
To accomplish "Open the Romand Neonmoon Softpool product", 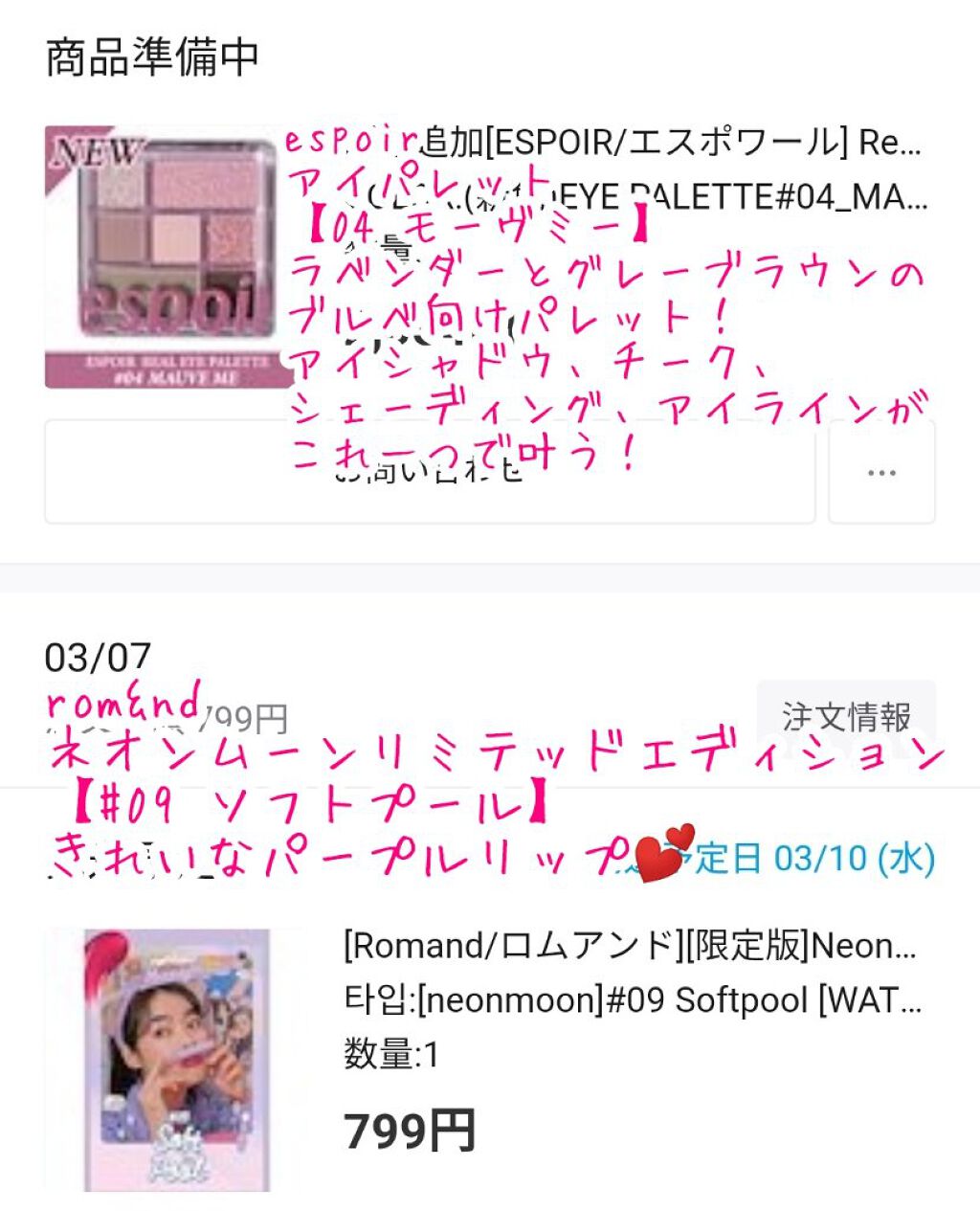I will (x=172, y=1059).
